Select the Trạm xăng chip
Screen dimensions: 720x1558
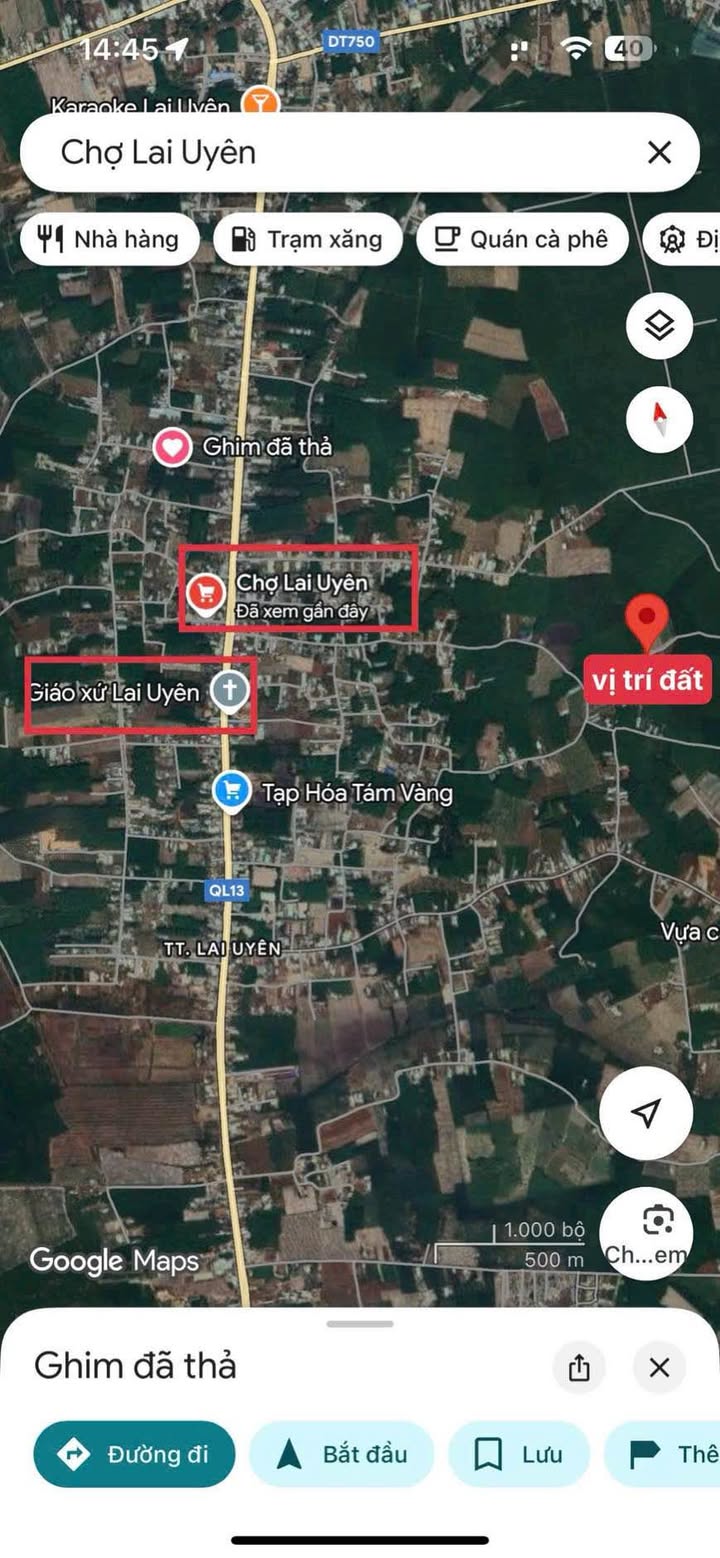point(308,239)
